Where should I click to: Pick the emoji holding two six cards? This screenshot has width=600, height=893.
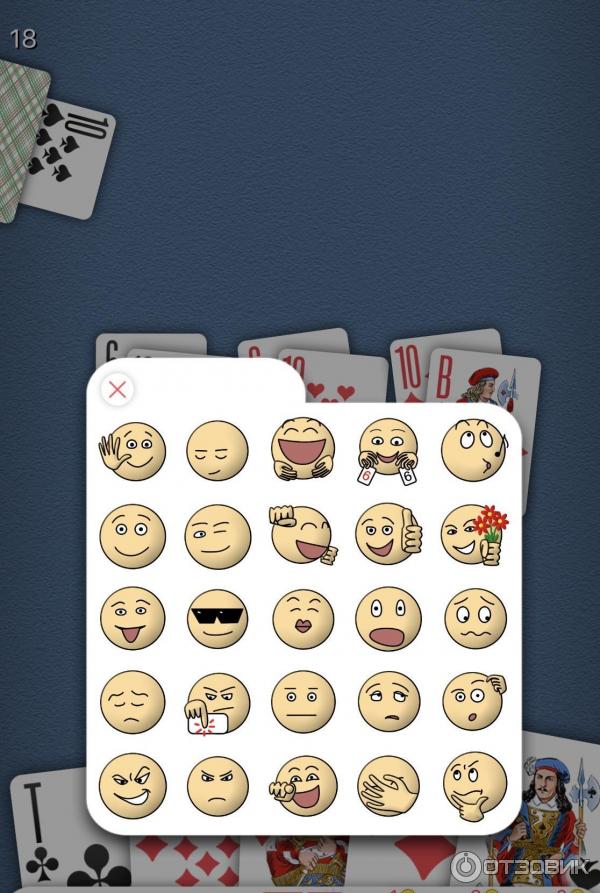click(388, 451)
